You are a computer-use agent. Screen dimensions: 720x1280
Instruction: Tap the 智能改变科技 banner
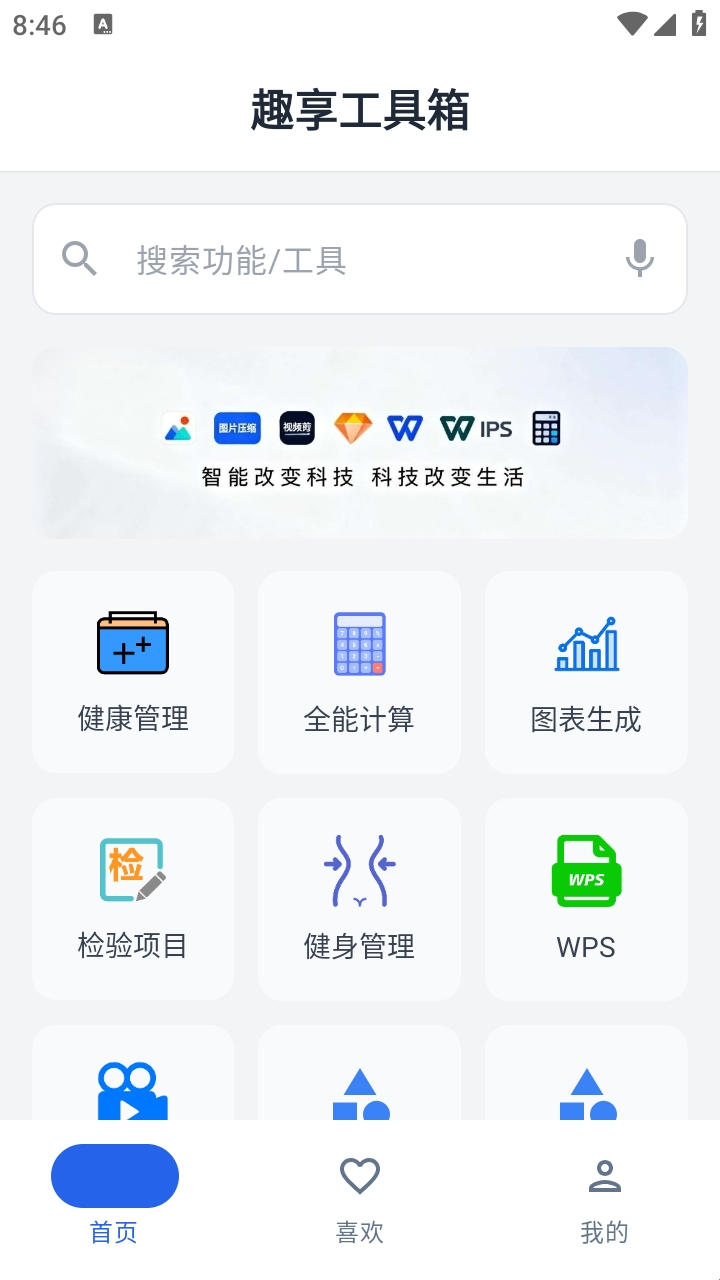point(360,443)
